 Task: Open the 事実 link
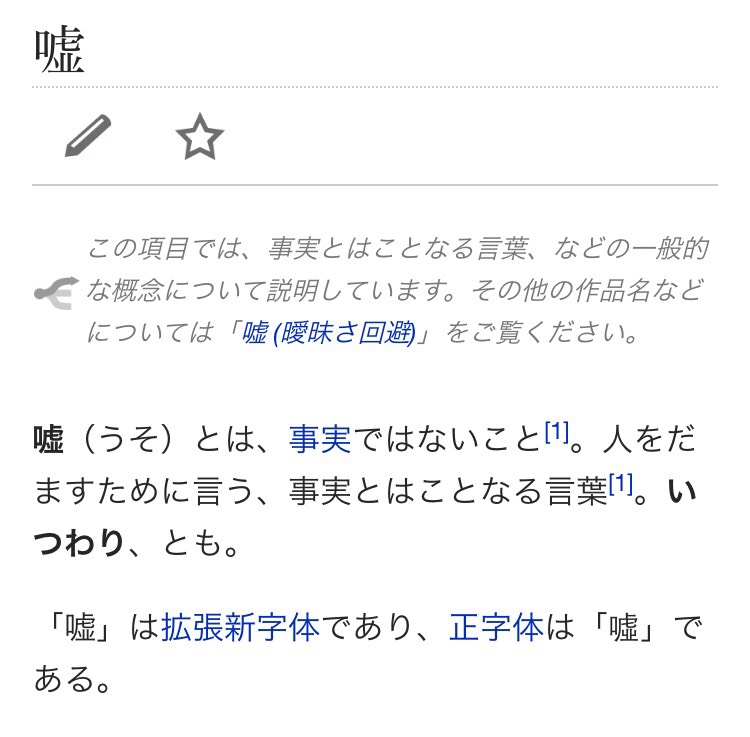pyautogui.click(x=320, y=438)
